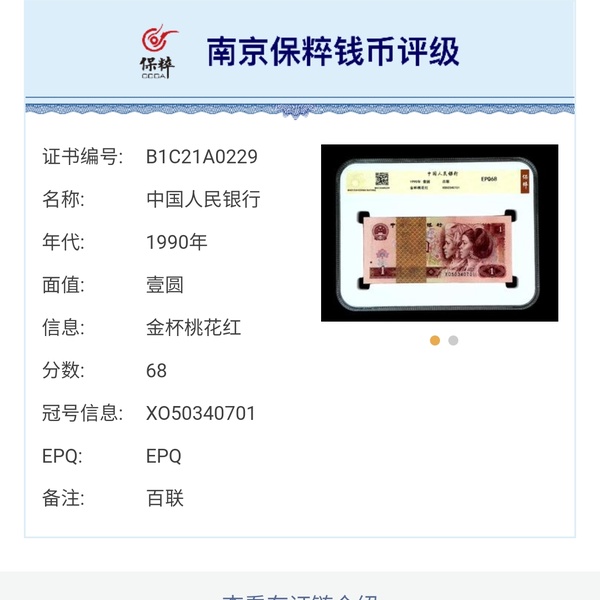
Task: Open the graded banknote photo
Action: point(439,233)
